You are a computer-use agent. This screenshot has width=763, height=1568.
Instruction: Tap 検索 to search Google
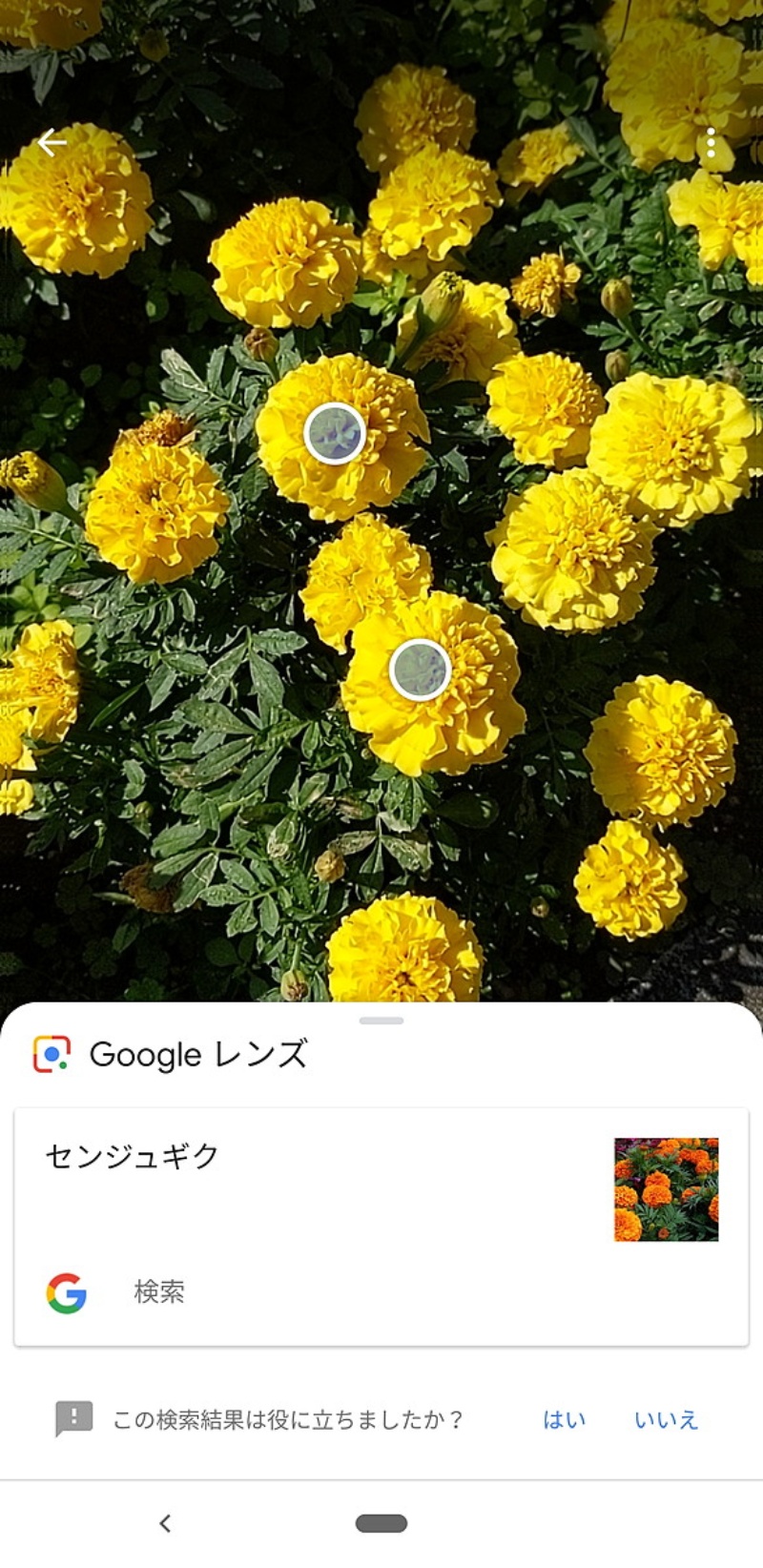tap(158, 1292)
